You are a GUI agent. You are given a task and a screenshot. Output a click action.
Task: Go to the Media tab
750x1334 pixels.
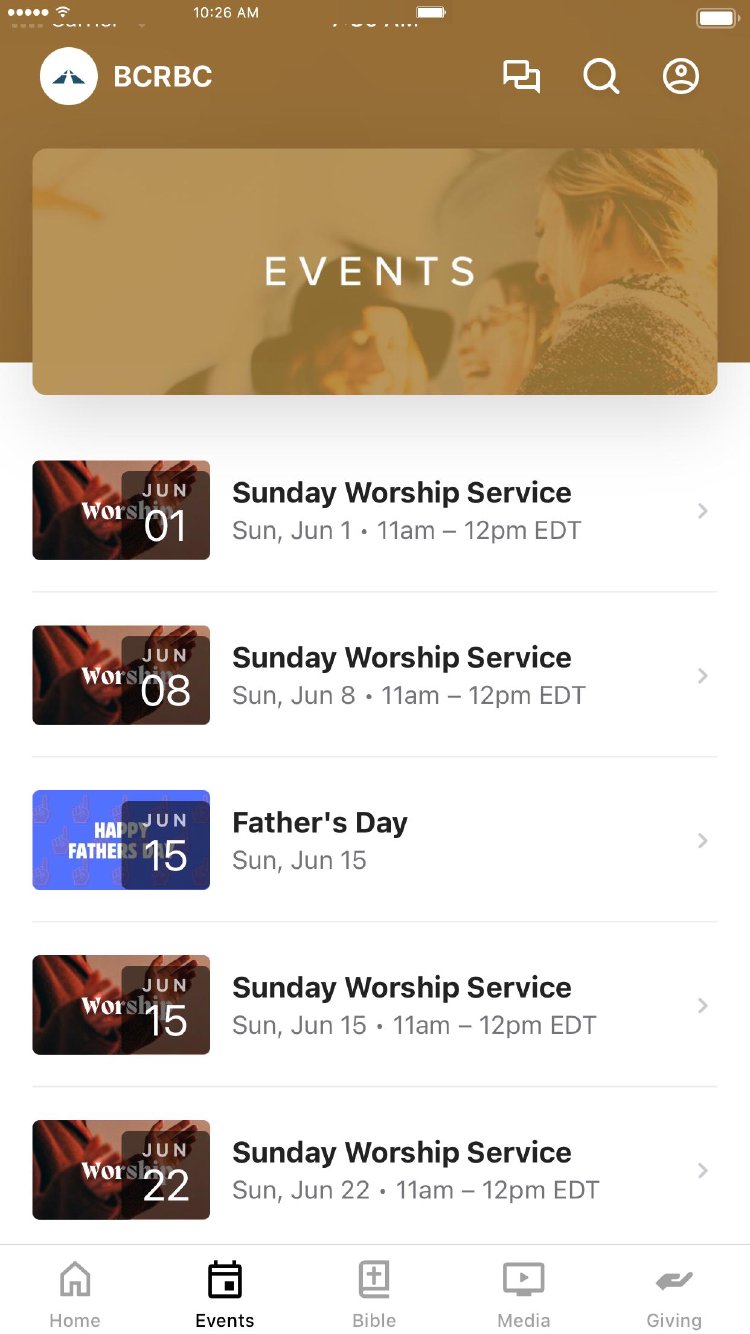[x=524, y=1294]
